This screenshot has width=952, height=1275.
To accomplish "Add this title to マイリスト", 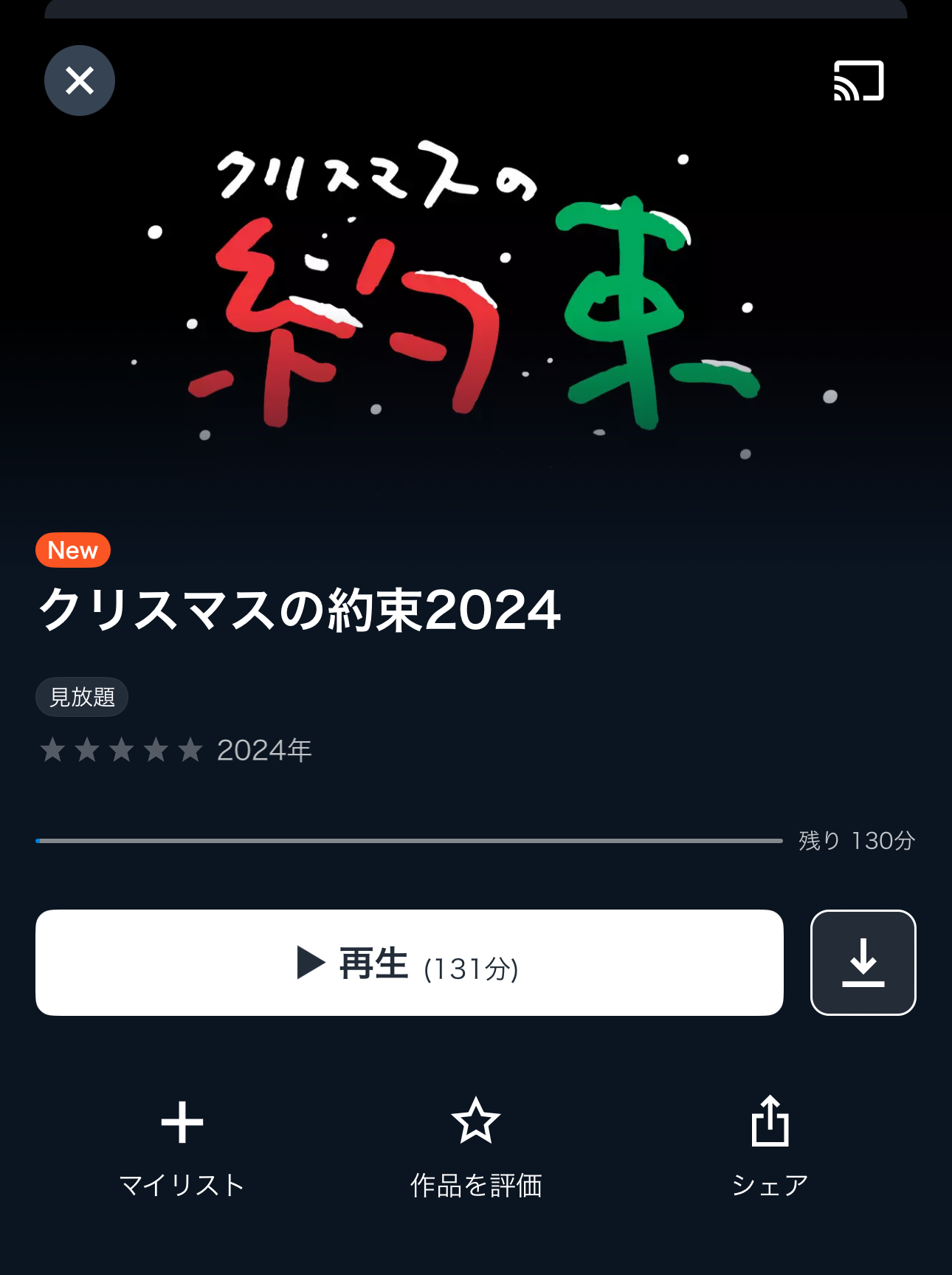I will pyautogui.click(x=182, y=1146).
